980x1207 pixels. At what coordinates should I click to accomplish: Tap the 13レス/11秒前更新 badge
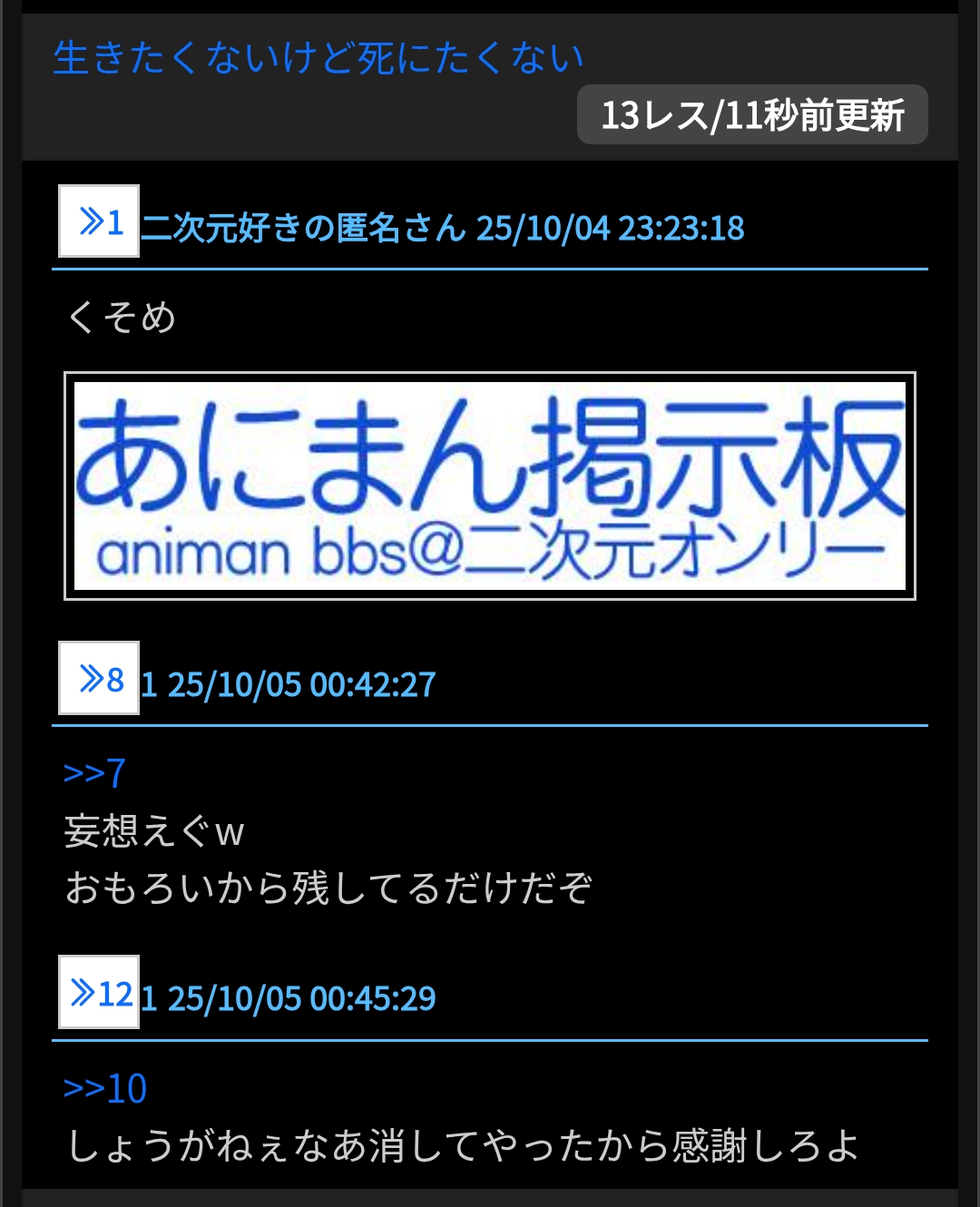[x=752, y=114]
